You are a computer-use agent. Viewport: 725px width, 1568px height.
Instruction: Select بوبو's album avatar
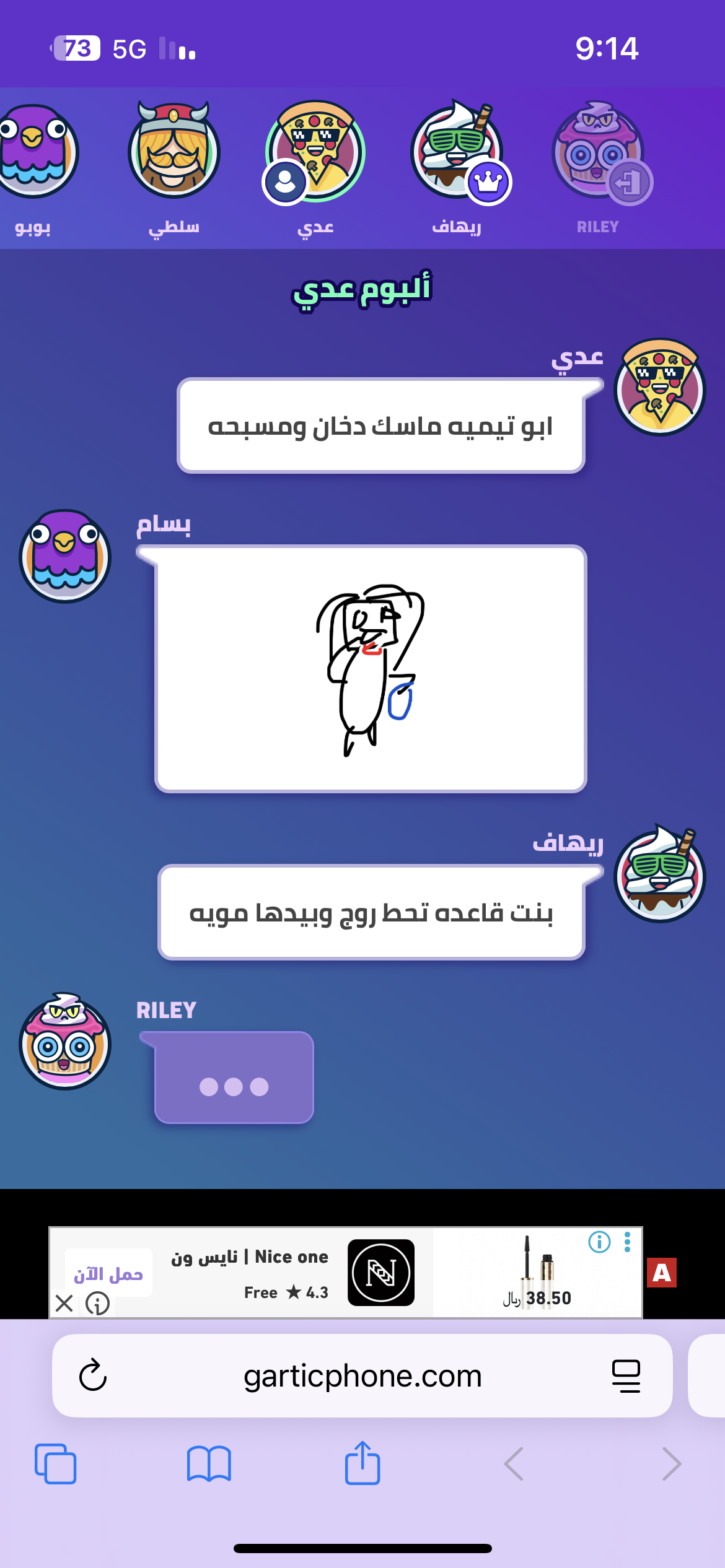click(35, 152)
